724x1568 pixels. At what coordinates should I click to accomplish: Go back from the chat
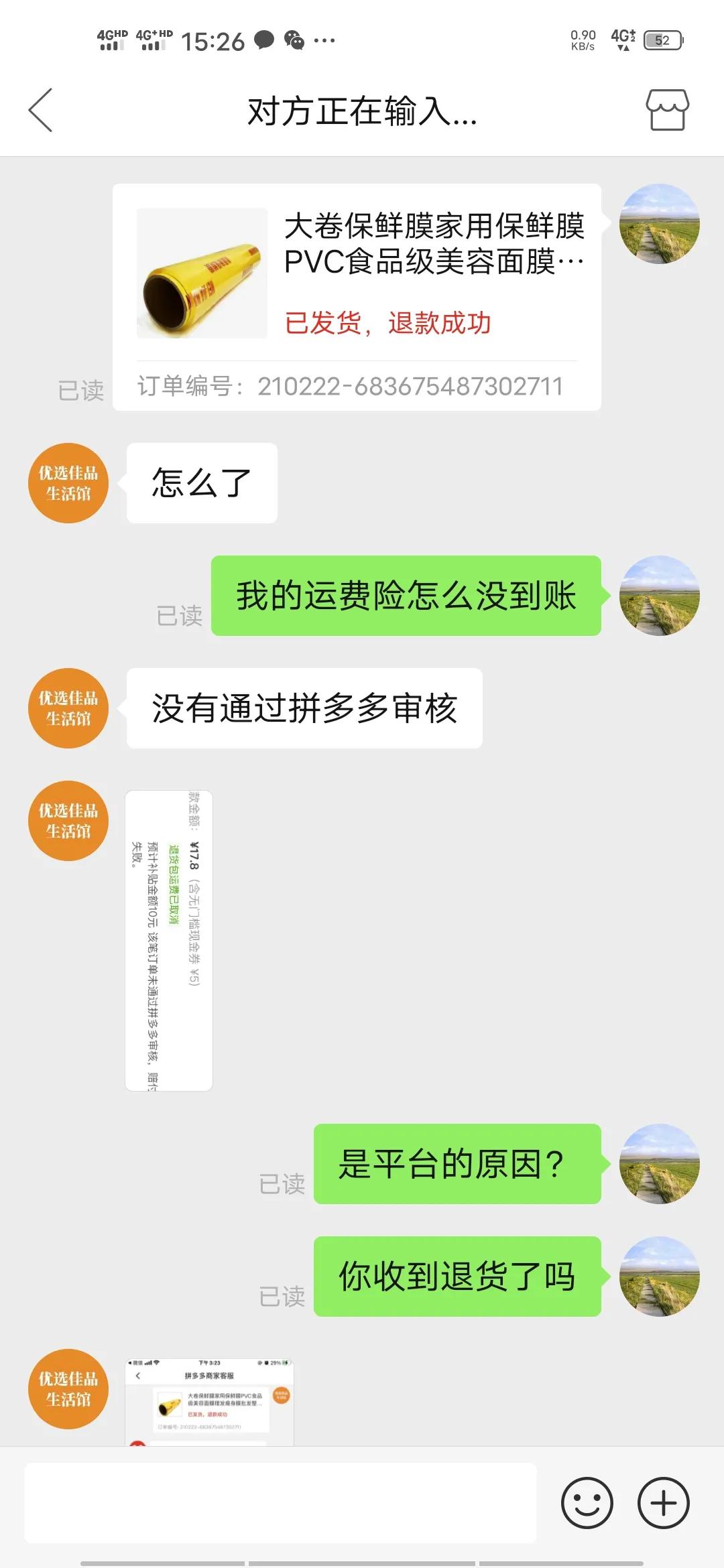(40, 111)
